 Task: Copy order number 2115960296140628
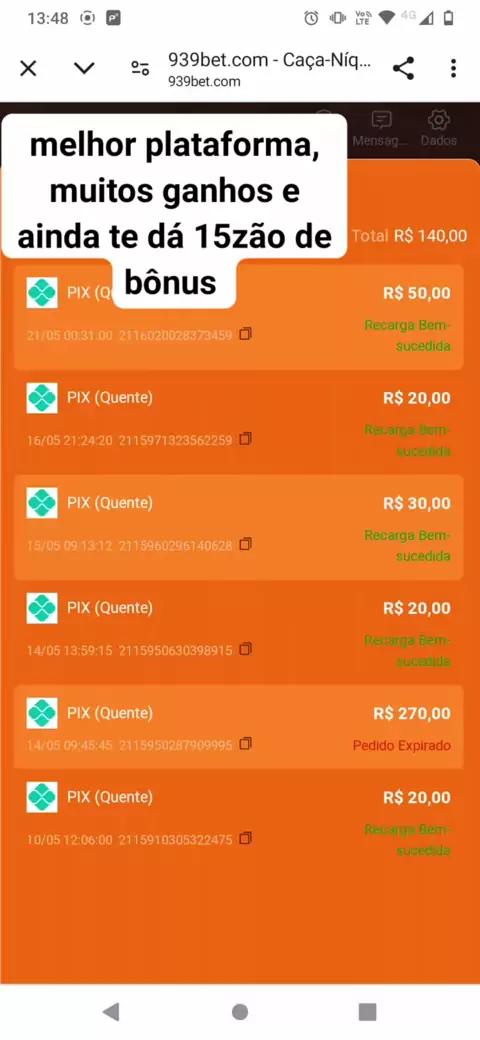pyautogui.click(x=245, y=545)
